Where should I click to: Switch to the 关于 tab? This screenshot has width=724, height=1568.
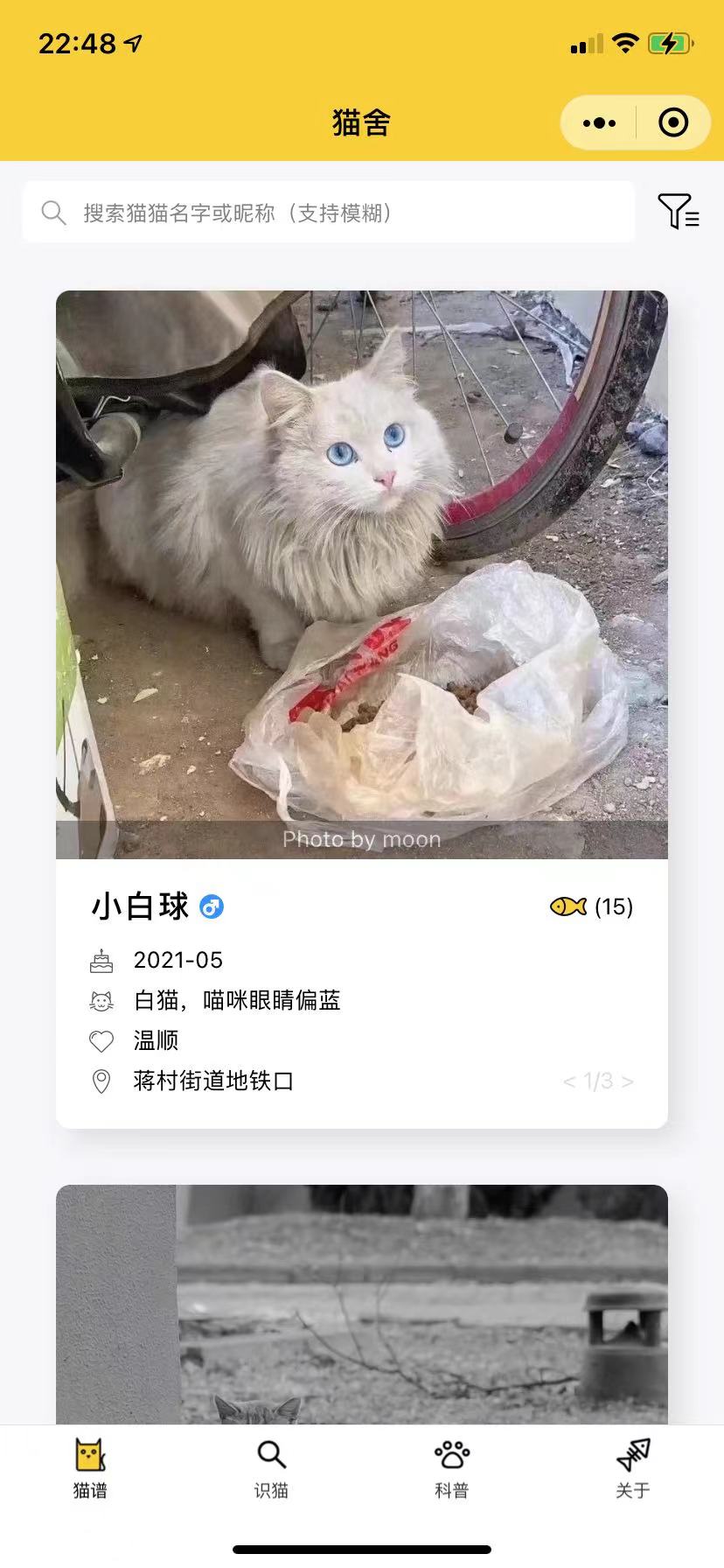632,1469
